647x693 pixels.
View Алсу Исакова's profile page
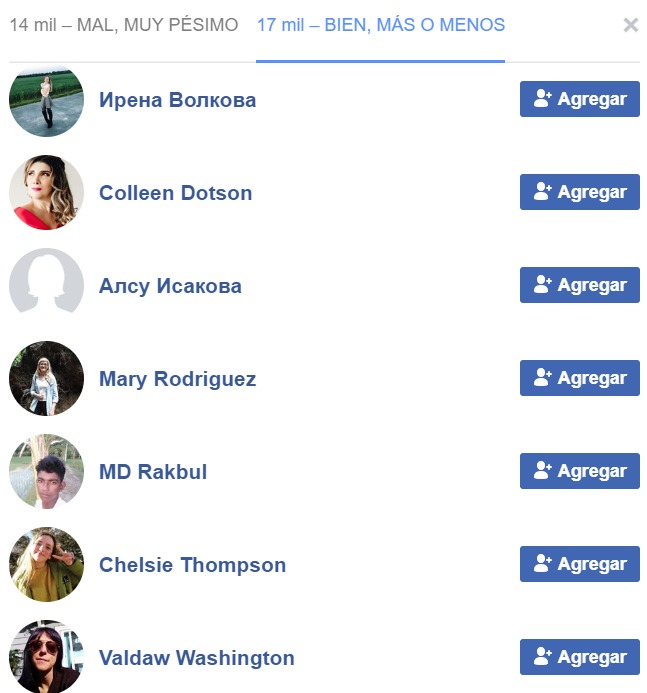click(170, 286)
